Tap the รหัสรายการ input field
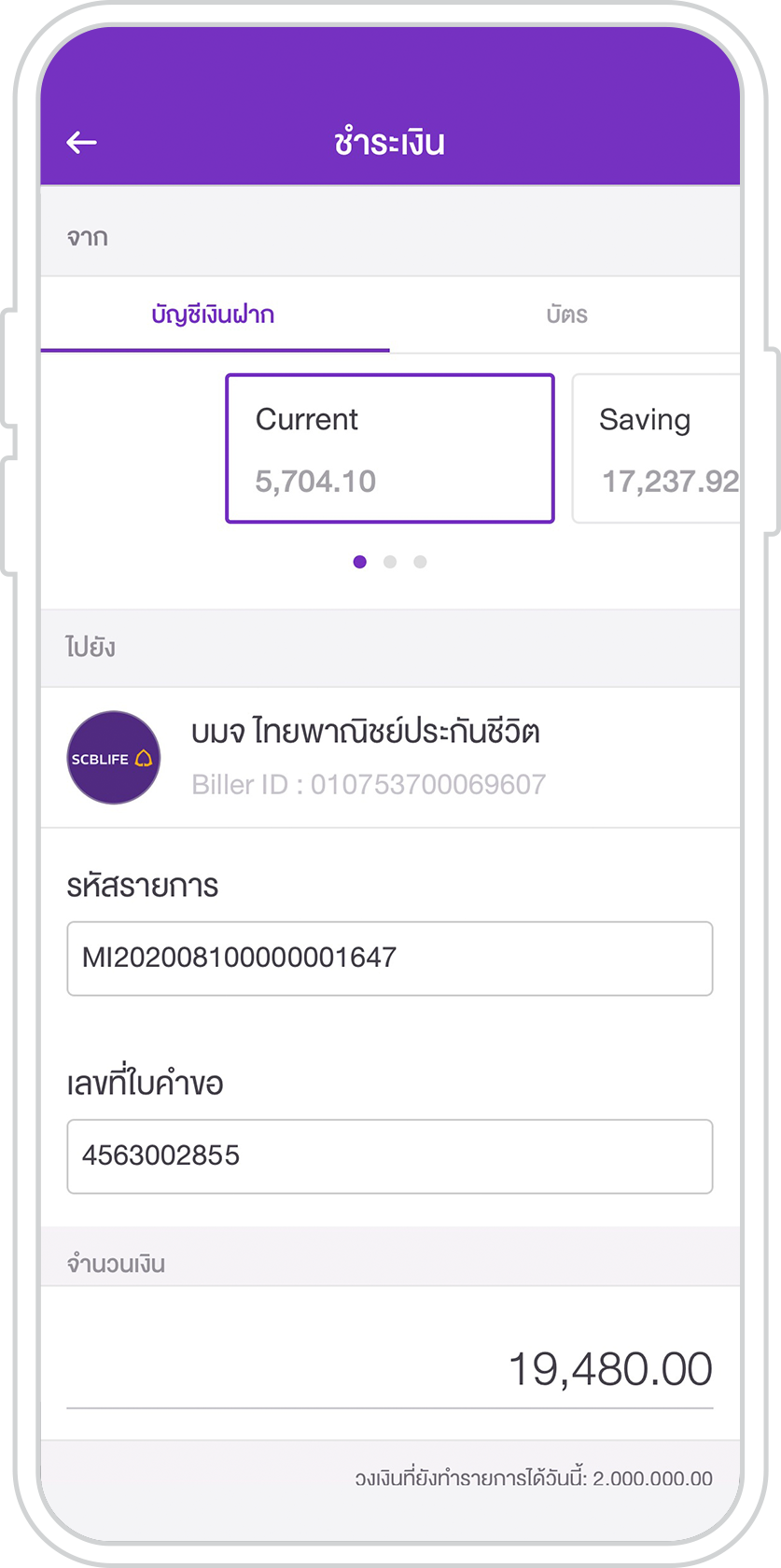Image resolution: width=781 pixels, height=1568 pixels. 390,959
